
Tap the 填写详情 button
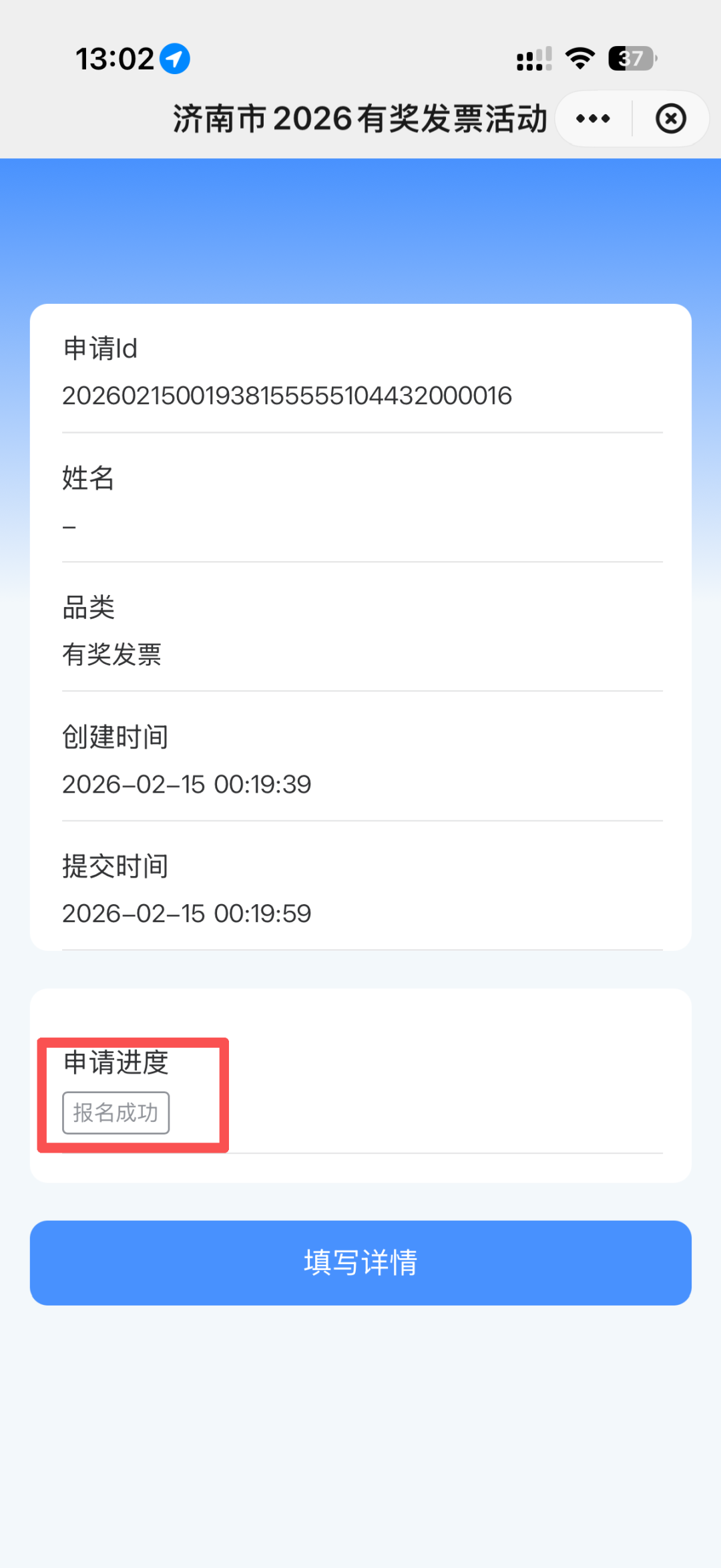click(x=360, y=1262)
